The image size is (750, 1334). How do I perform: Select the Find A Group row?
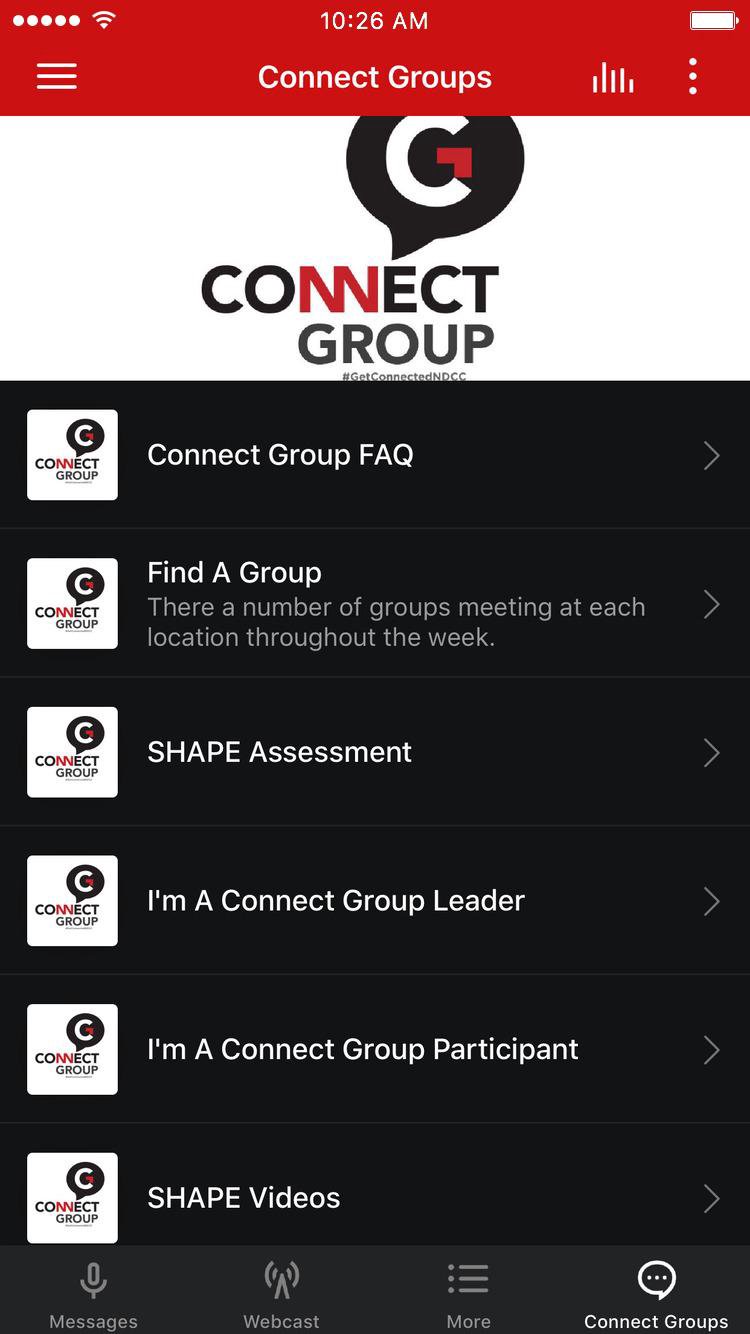point(375,604)
